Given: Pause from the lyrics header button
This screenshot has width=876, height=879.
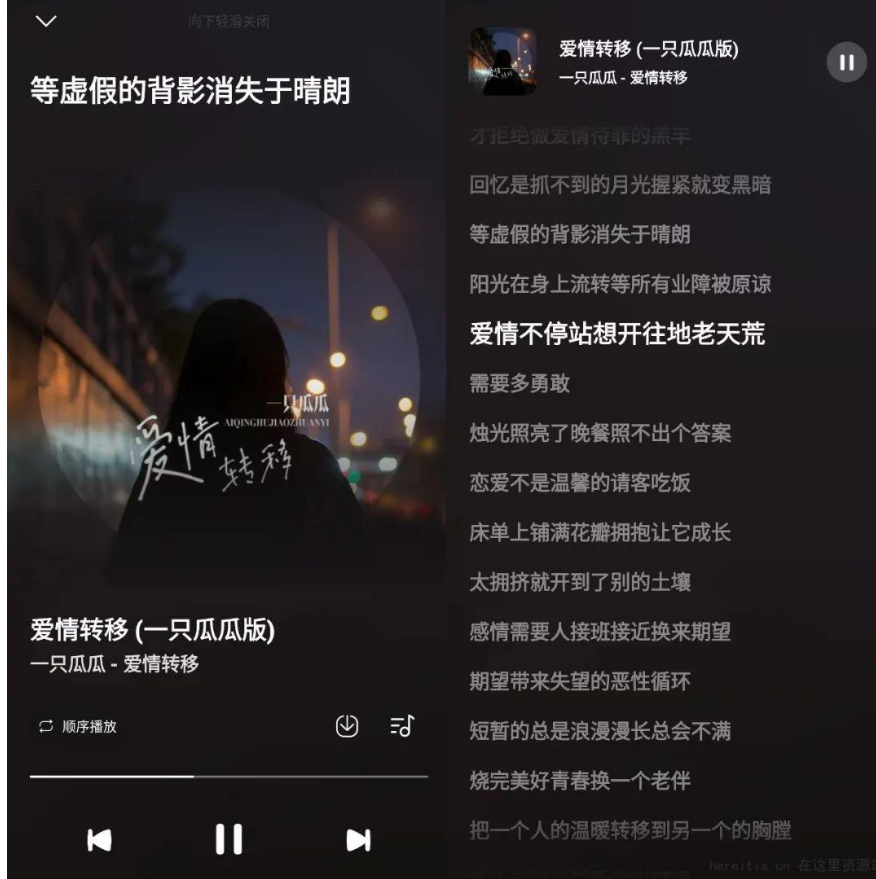Looking at the screenshot, I should [x=846, y=62].
